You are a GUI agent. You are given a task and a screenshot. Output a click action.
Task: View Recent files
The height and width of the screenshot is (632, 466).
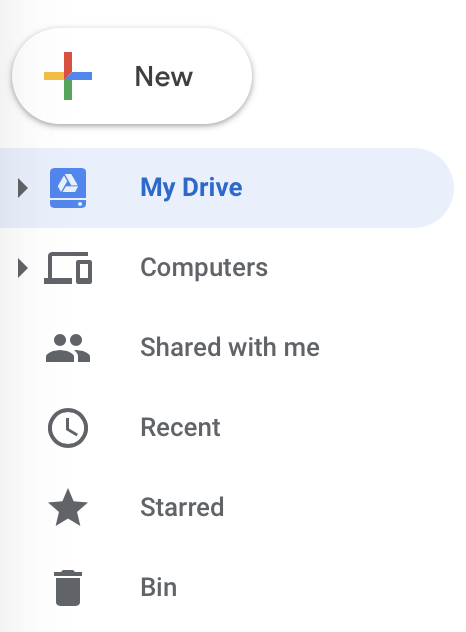click(x=227, y=427)
